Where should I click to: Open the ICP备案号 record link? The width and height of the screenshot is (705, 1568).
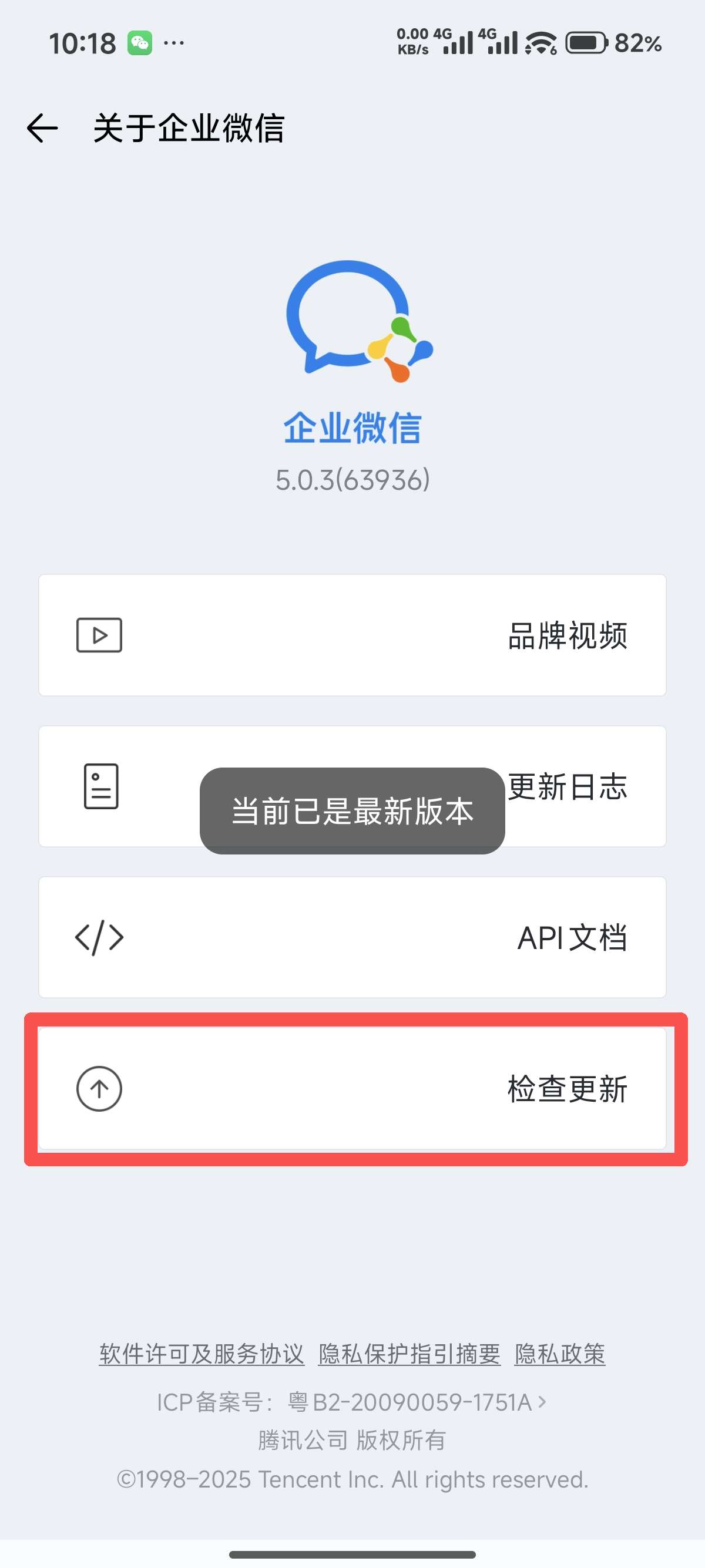[352, 1402]
